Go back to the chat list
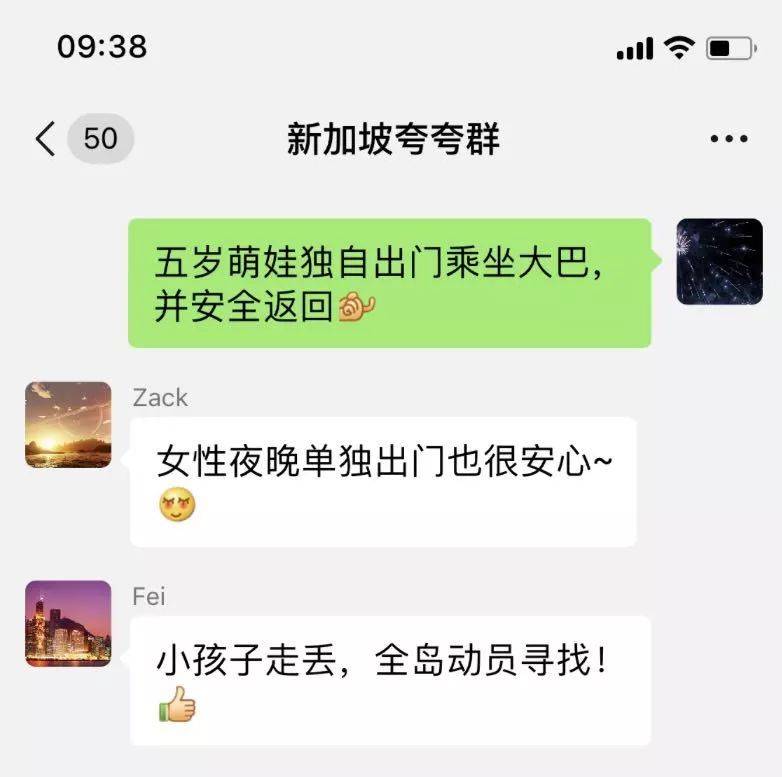The height and width of the screenshot is (777, 782). click(46, 138)
